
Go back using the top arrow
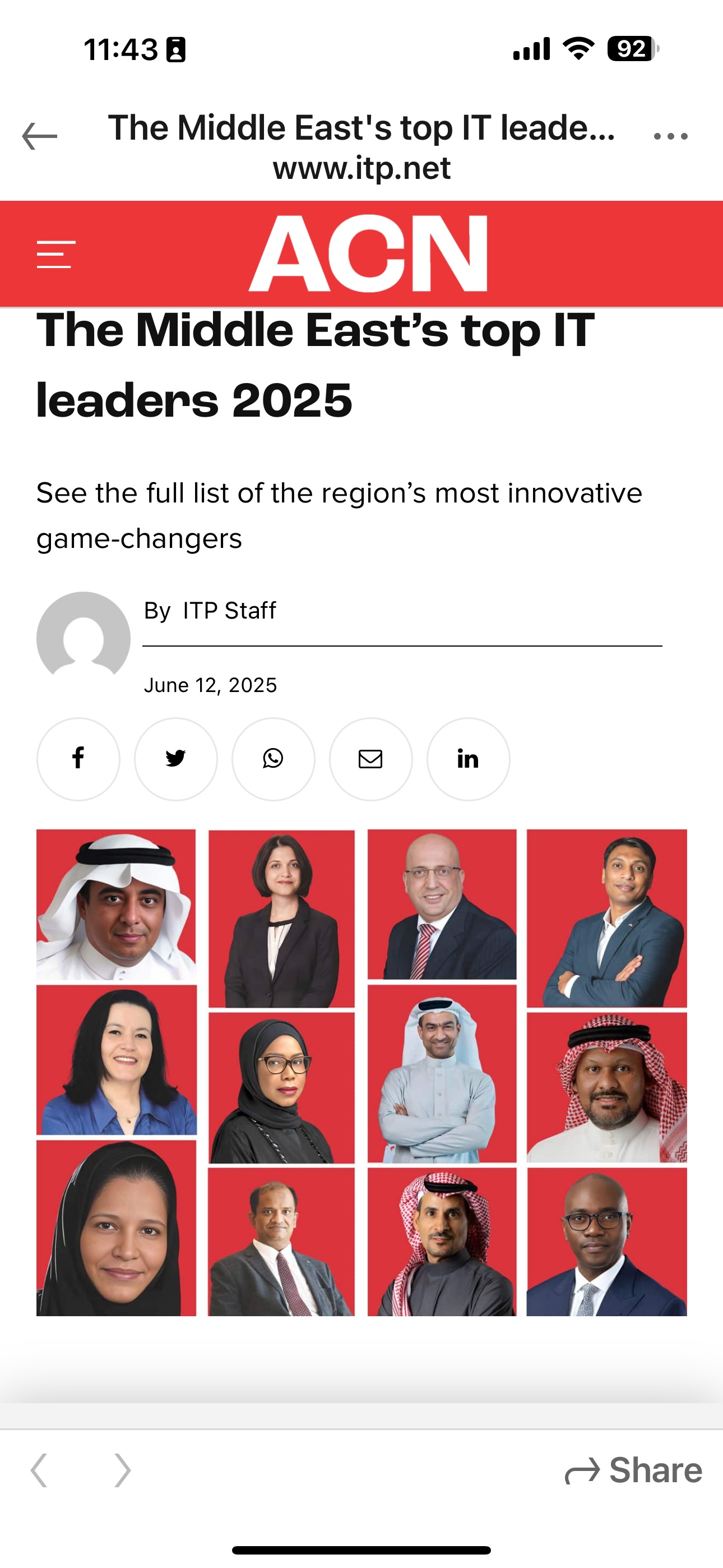(40, 136)
